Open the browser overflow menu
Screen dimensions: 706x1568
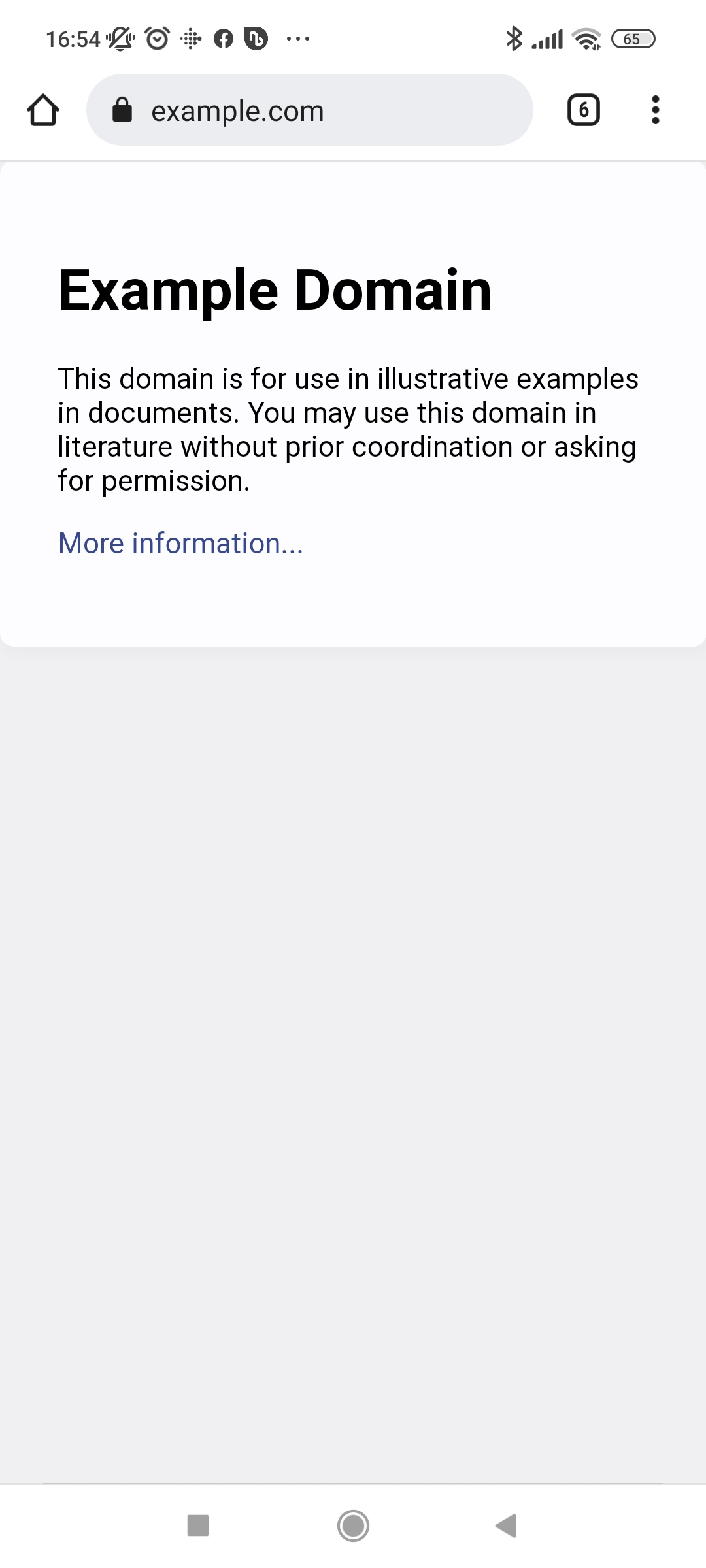coord(655,110)
